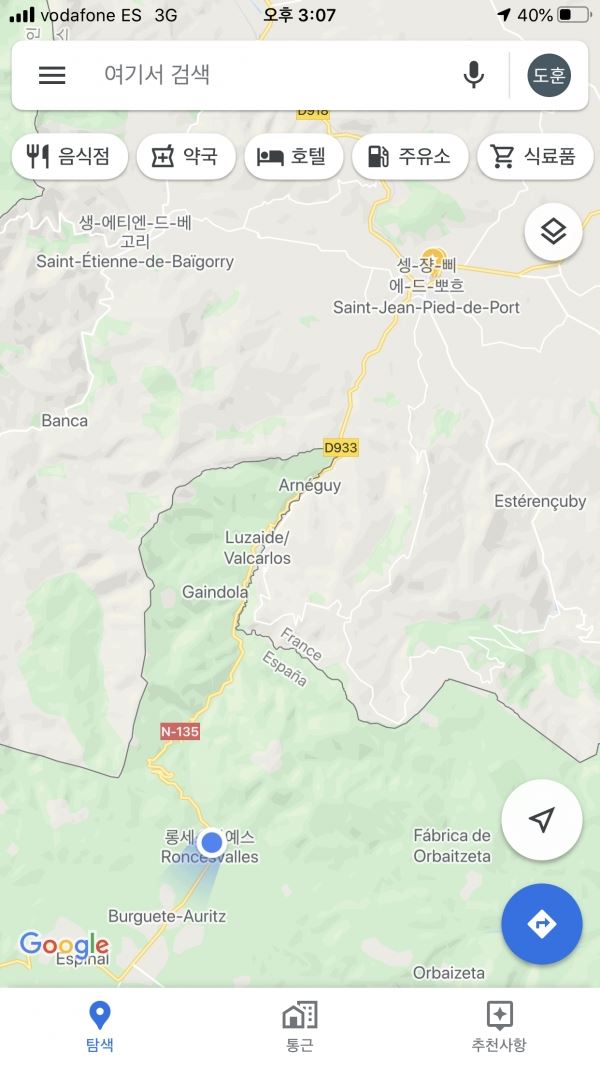
Task: Switch to the 탐색 tab
Action: (x=99, y=1026)
